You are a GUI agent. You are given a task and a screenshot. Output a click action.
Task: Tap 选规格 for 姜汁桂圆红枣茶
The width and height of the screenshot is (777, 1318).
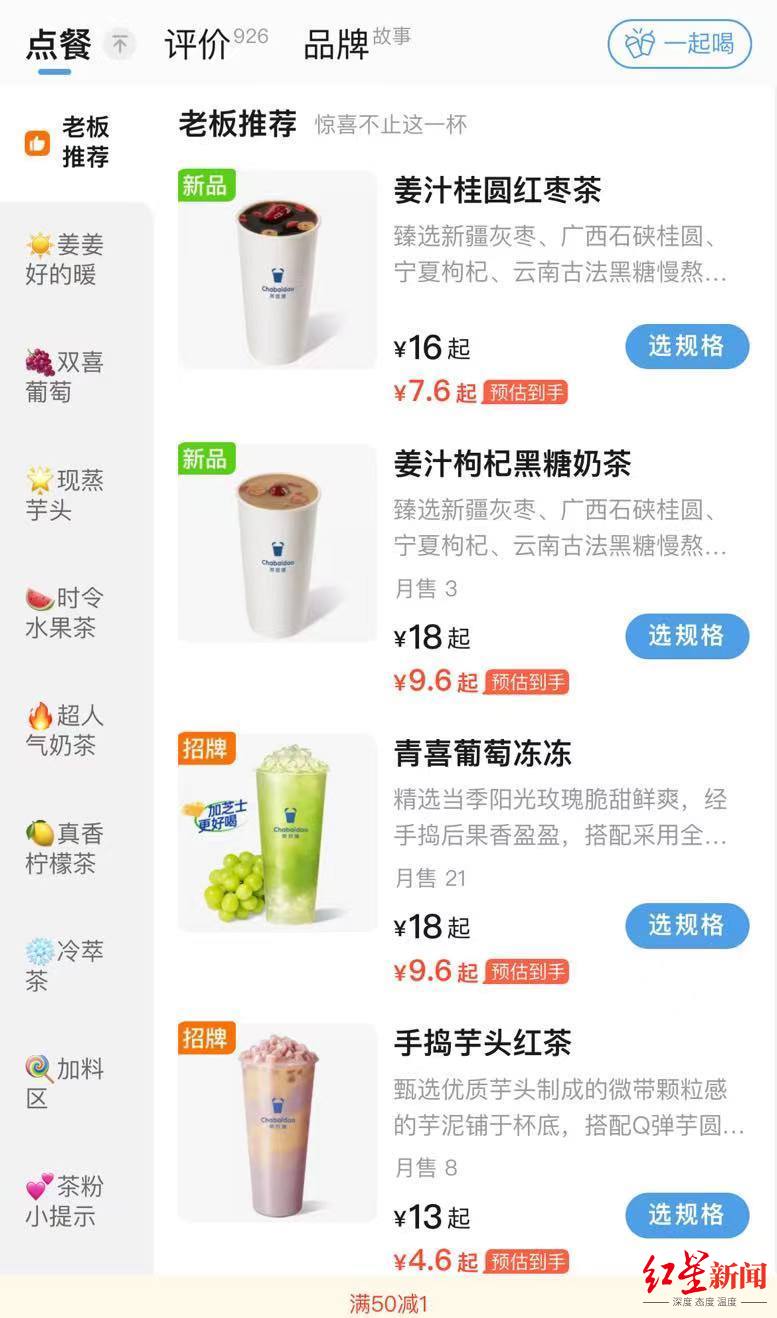coord(687,346)
